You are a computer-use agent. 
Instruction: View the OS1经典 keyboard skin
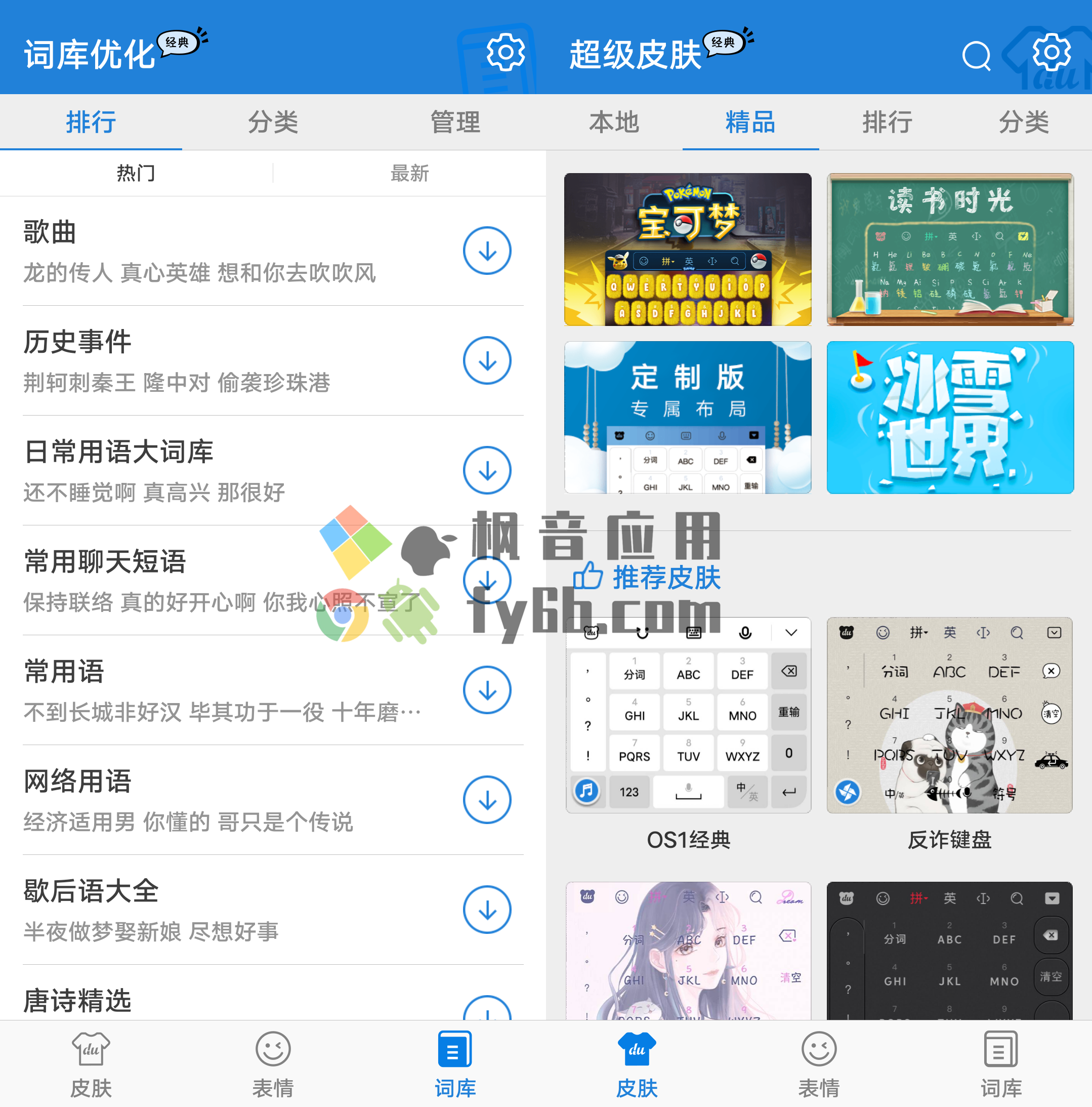coord(688,715)
